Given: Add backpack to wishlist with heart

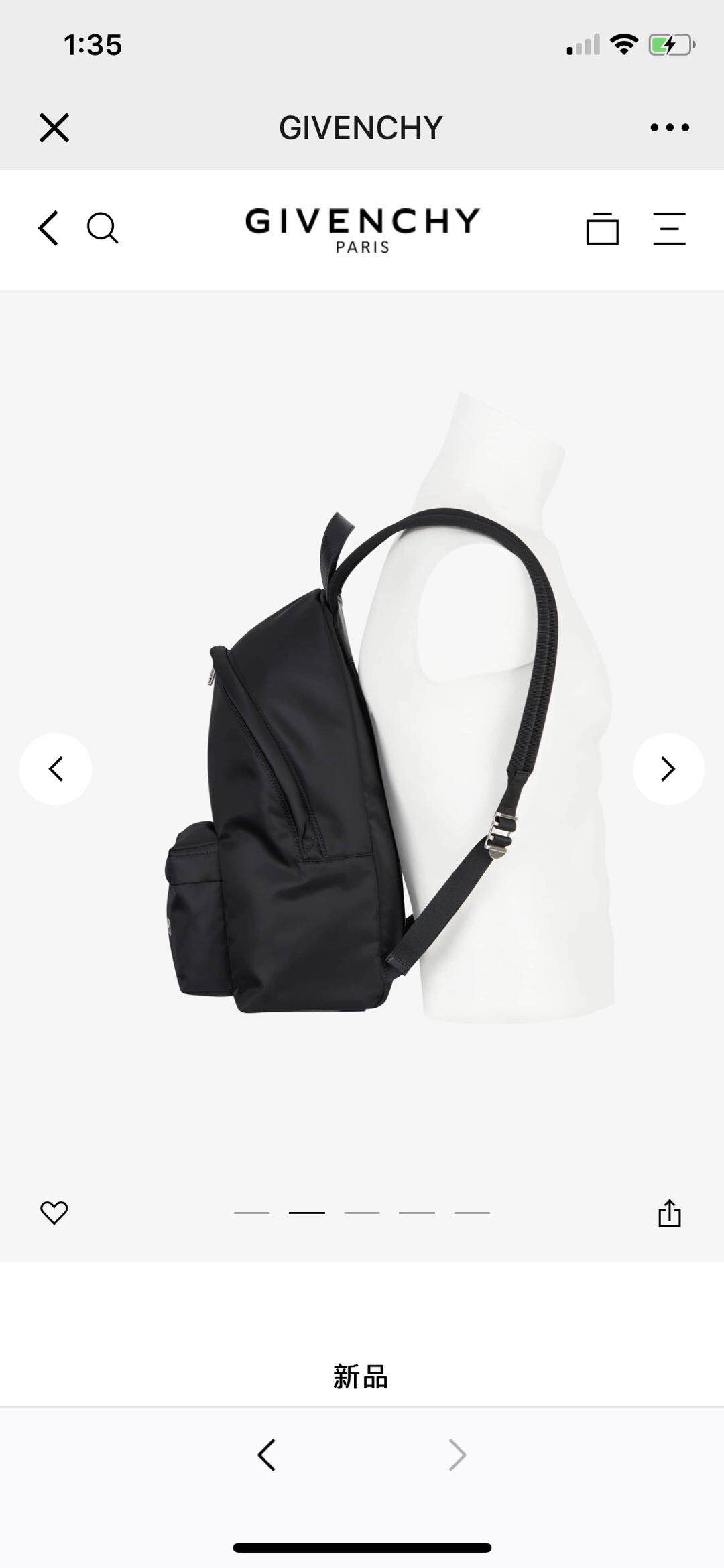Looking at the screenshot, I should point(54,1213).
